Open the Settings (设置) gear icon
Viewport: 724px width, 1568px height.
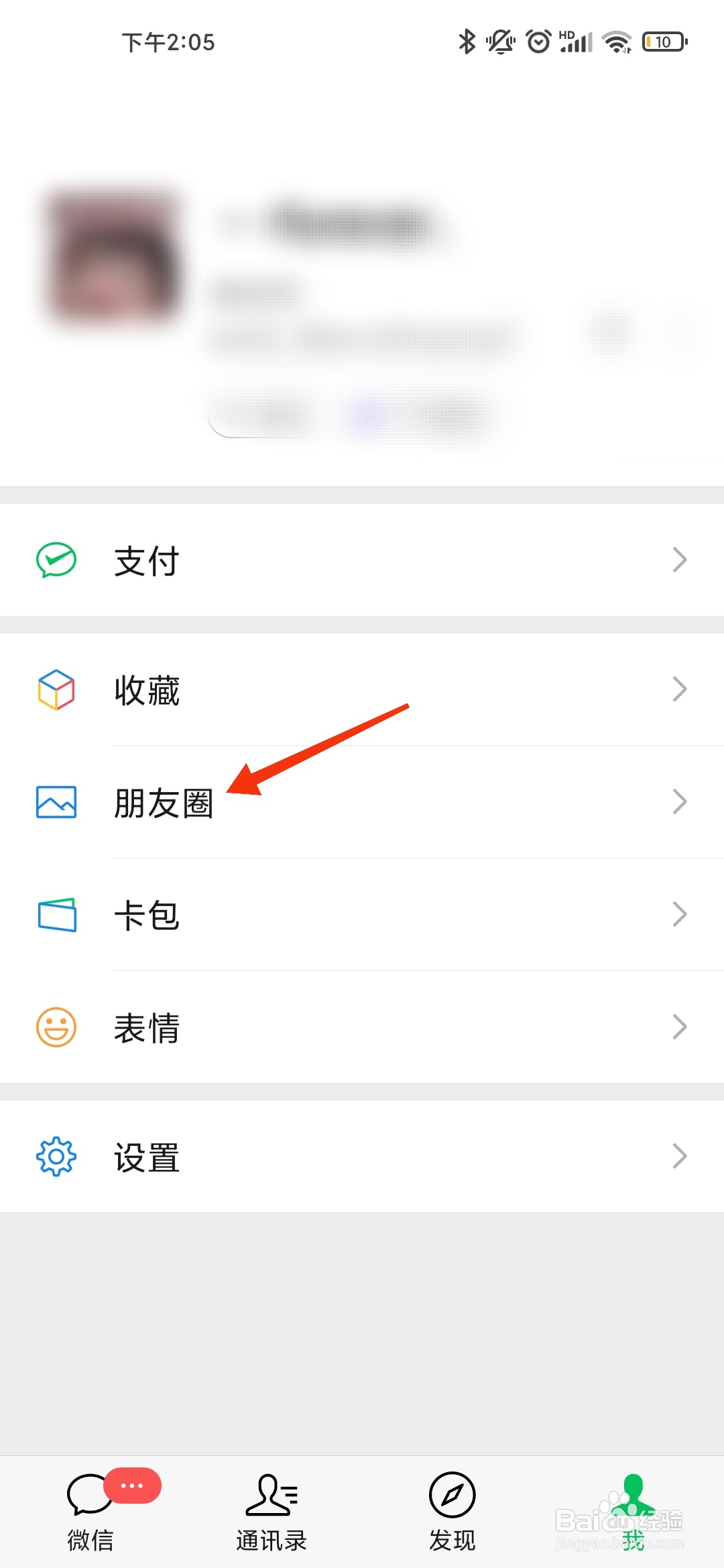(x=57, y=1155)
